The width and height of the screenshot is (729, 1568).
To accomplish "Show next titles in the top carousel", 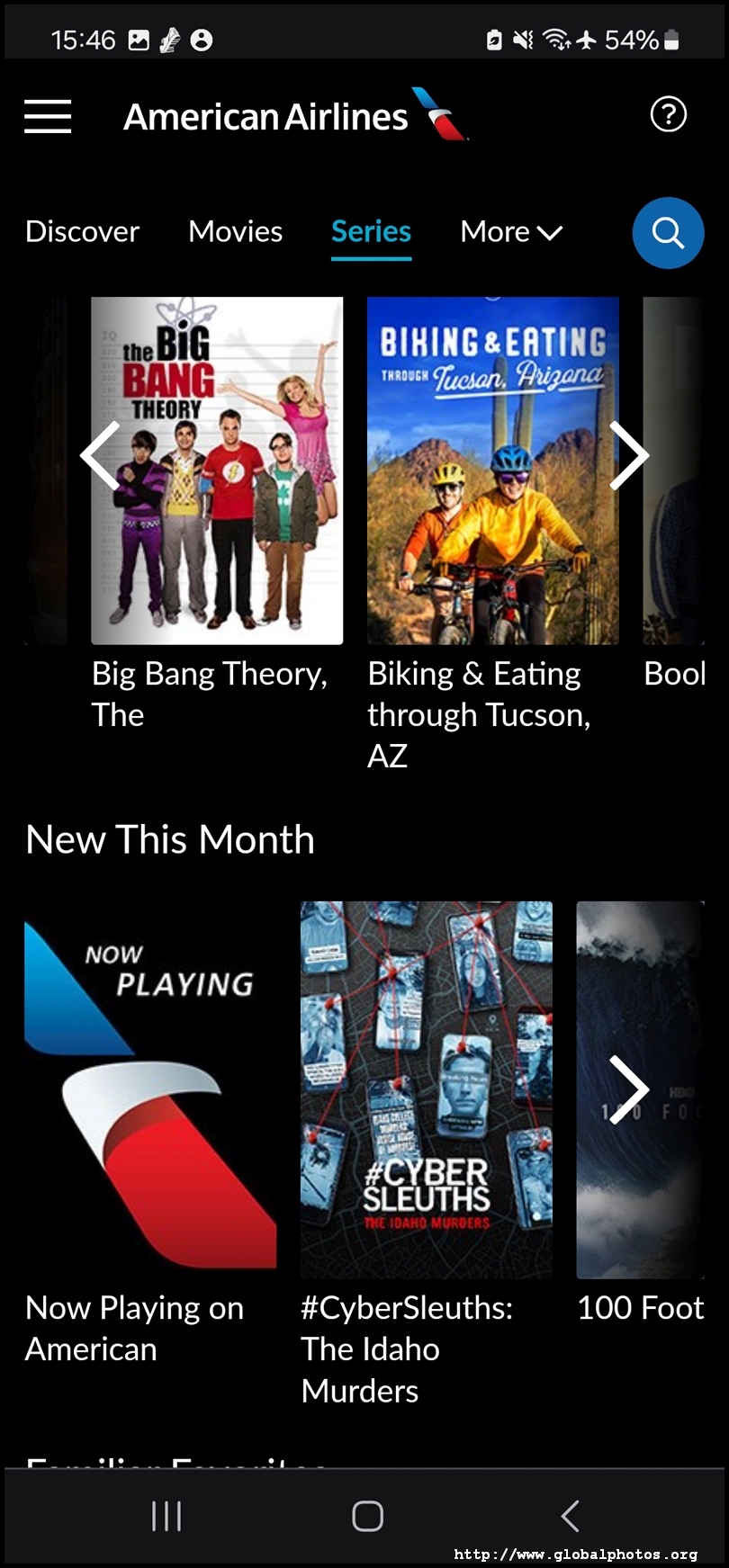I will (629, 455).
